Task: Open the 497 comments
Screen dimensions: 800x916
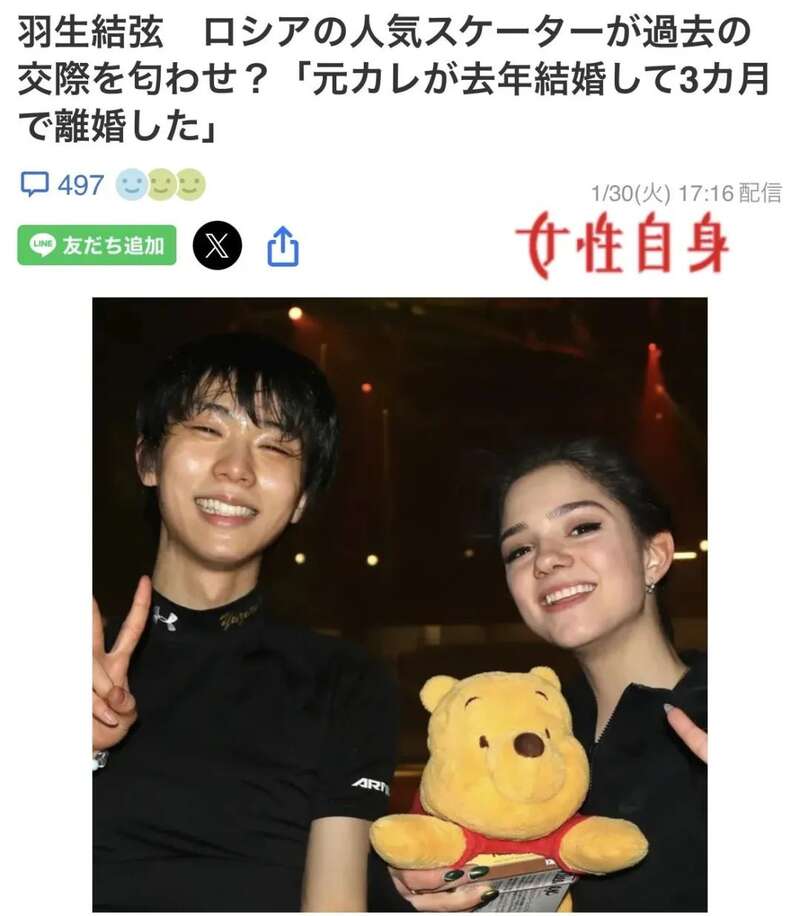Action: pos(62,185)
